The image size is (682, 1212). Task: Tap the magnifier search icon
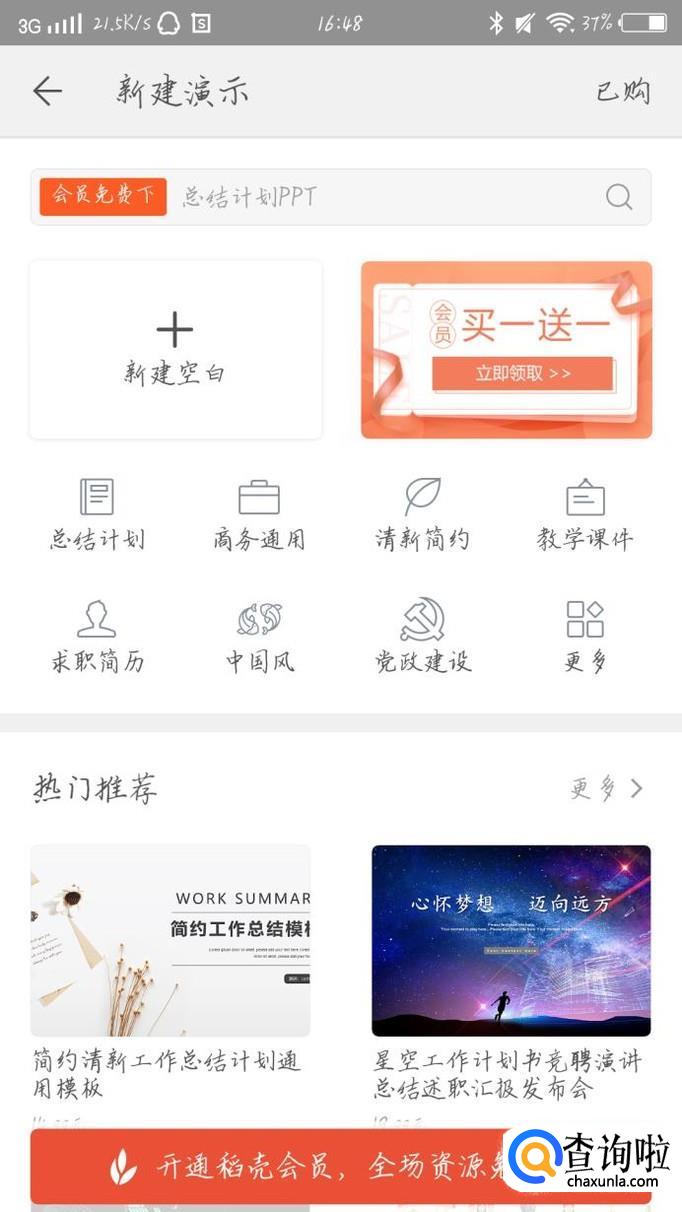pyautogui.click(x=619, y=197)
